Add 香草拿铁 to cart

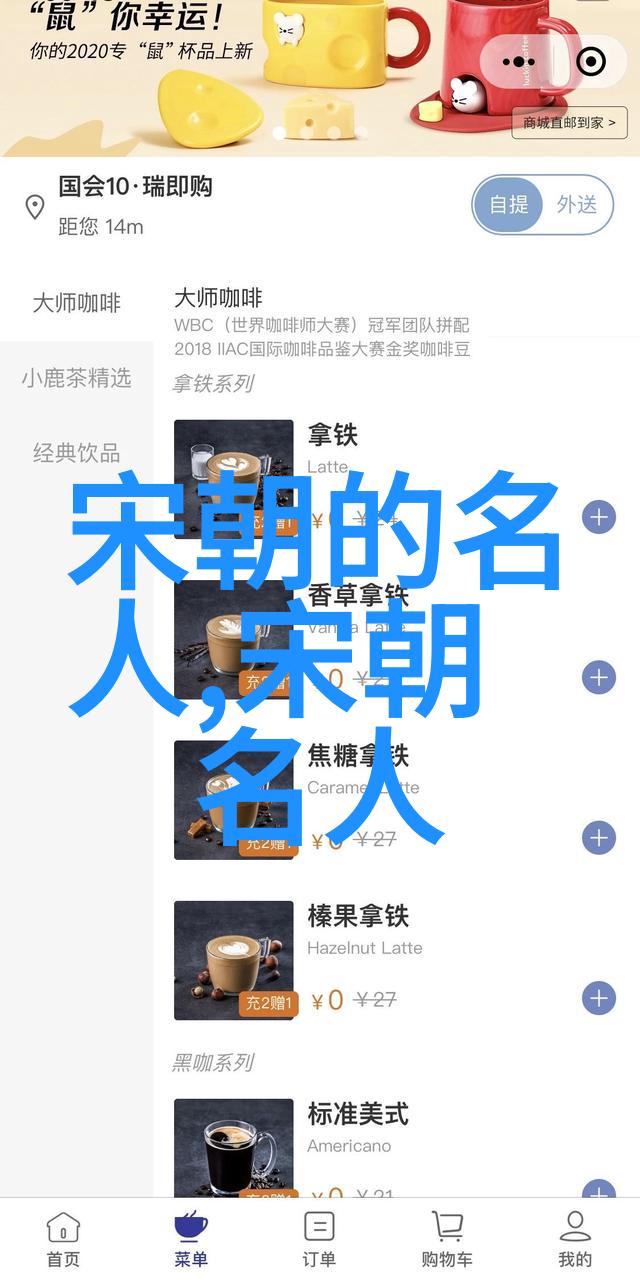pos(598,677)
